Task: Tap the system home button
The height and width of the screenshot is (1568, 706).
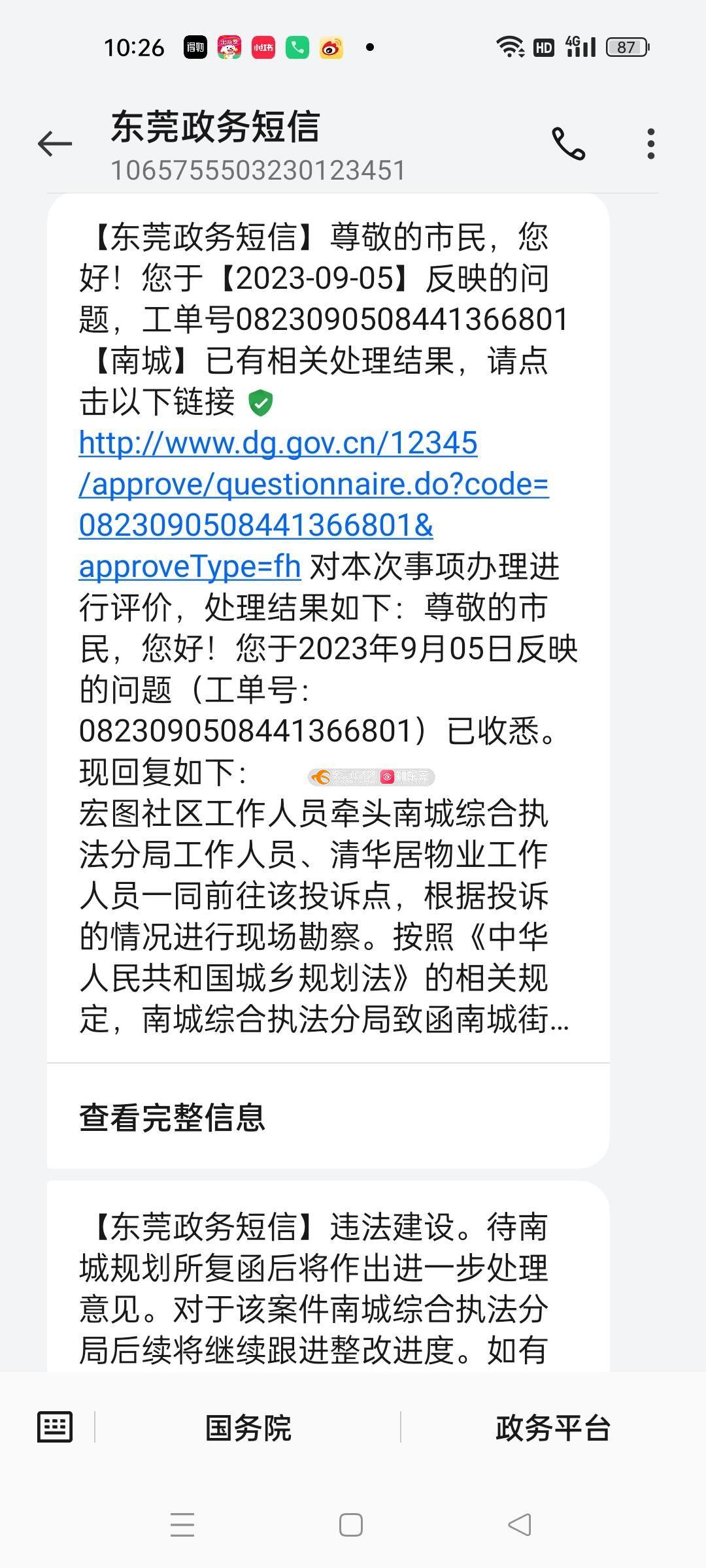Action: 351,1525
